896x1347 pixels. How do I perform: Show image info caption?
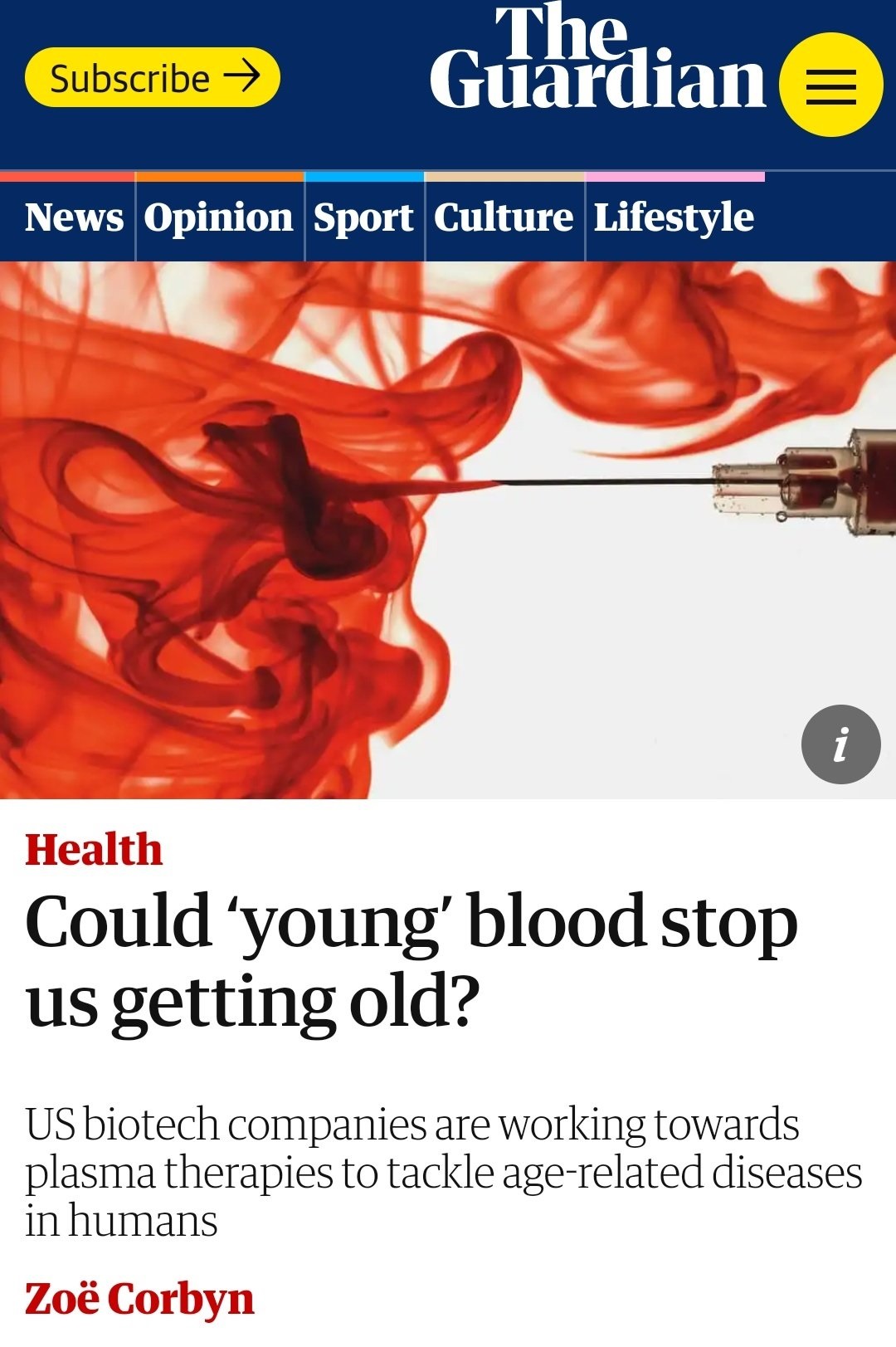[x=840, y=744]
